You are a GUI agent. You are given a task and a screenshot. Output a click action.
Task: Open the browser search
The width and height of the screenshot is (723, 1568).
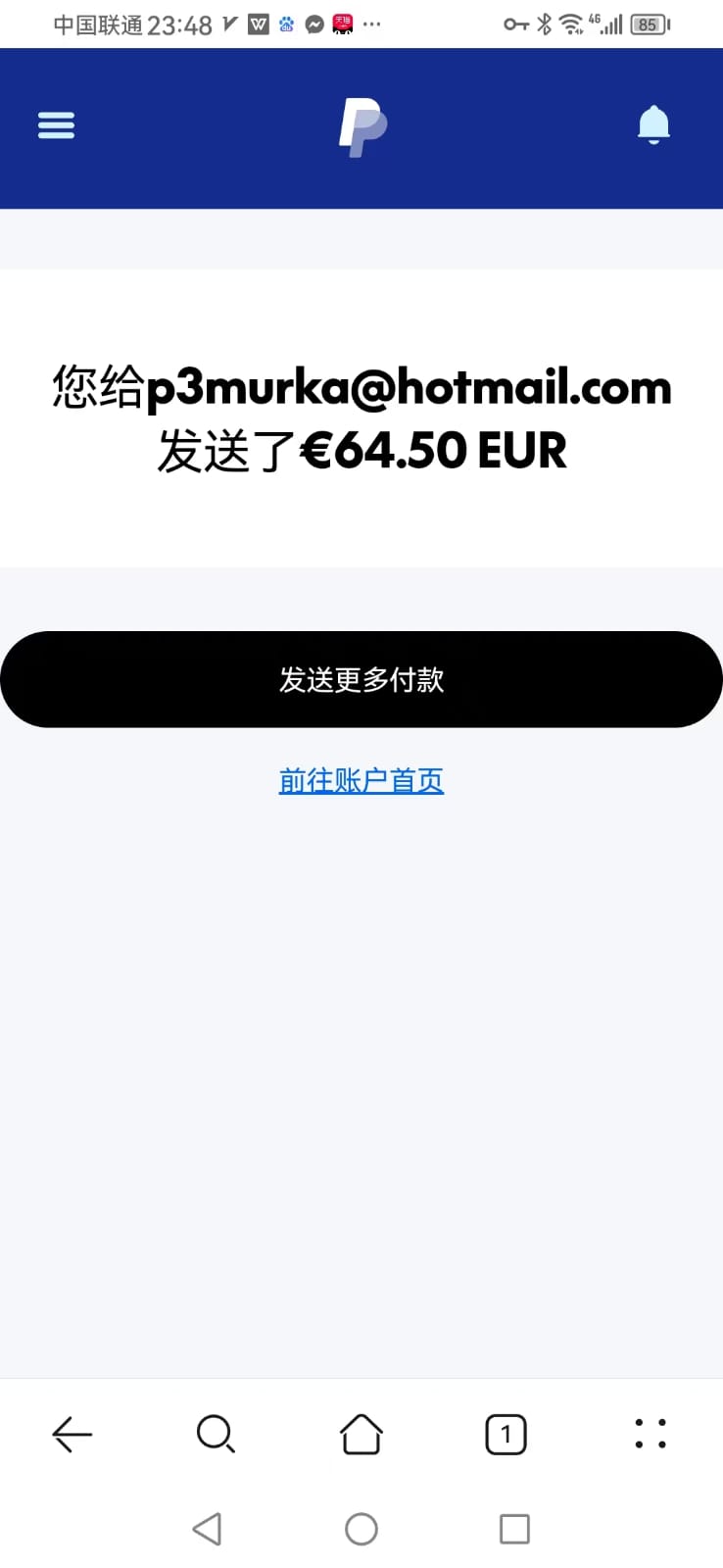[x=216, y=1434]
